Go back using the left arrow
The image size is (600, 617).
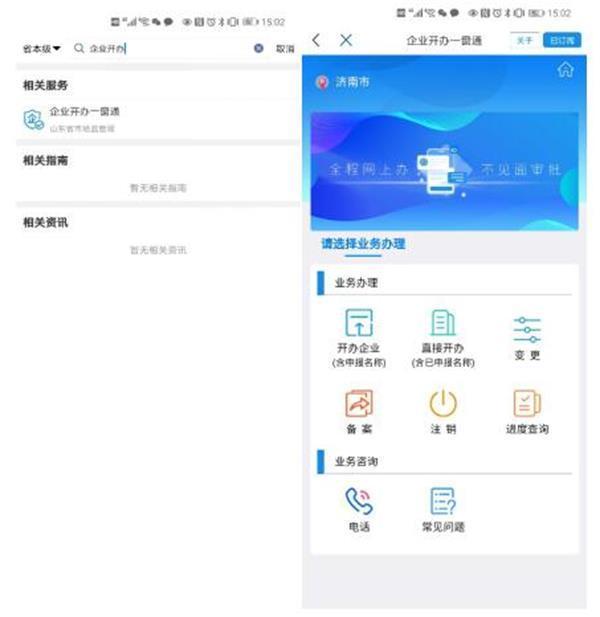point(316,40)
